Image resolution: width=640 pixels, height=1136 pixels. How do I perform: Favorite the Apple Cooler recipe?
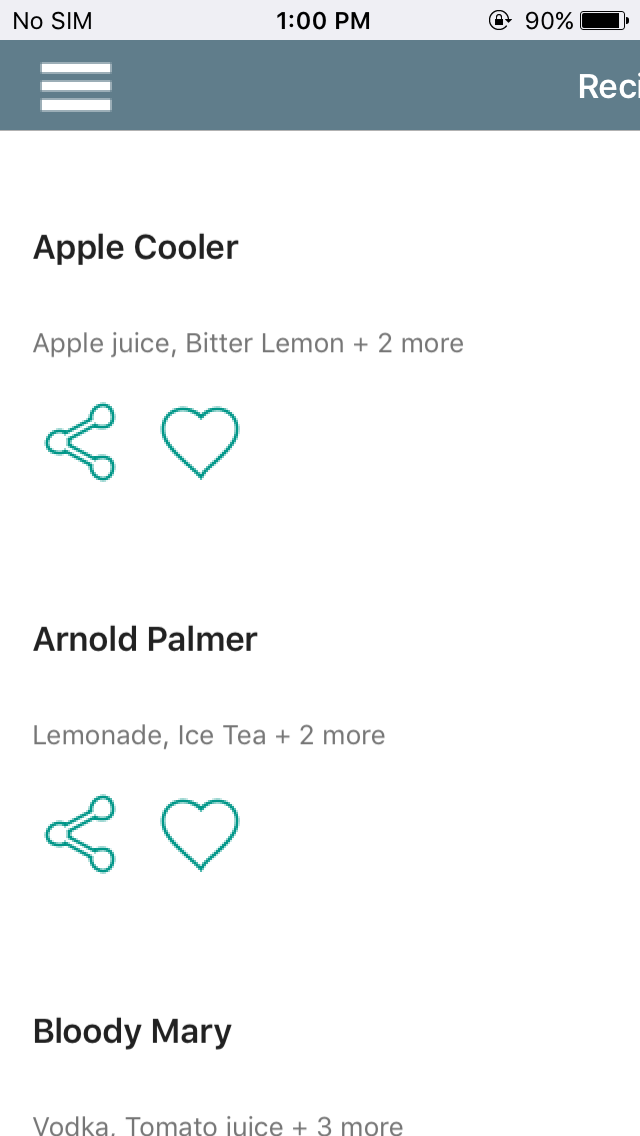[200, 442]
